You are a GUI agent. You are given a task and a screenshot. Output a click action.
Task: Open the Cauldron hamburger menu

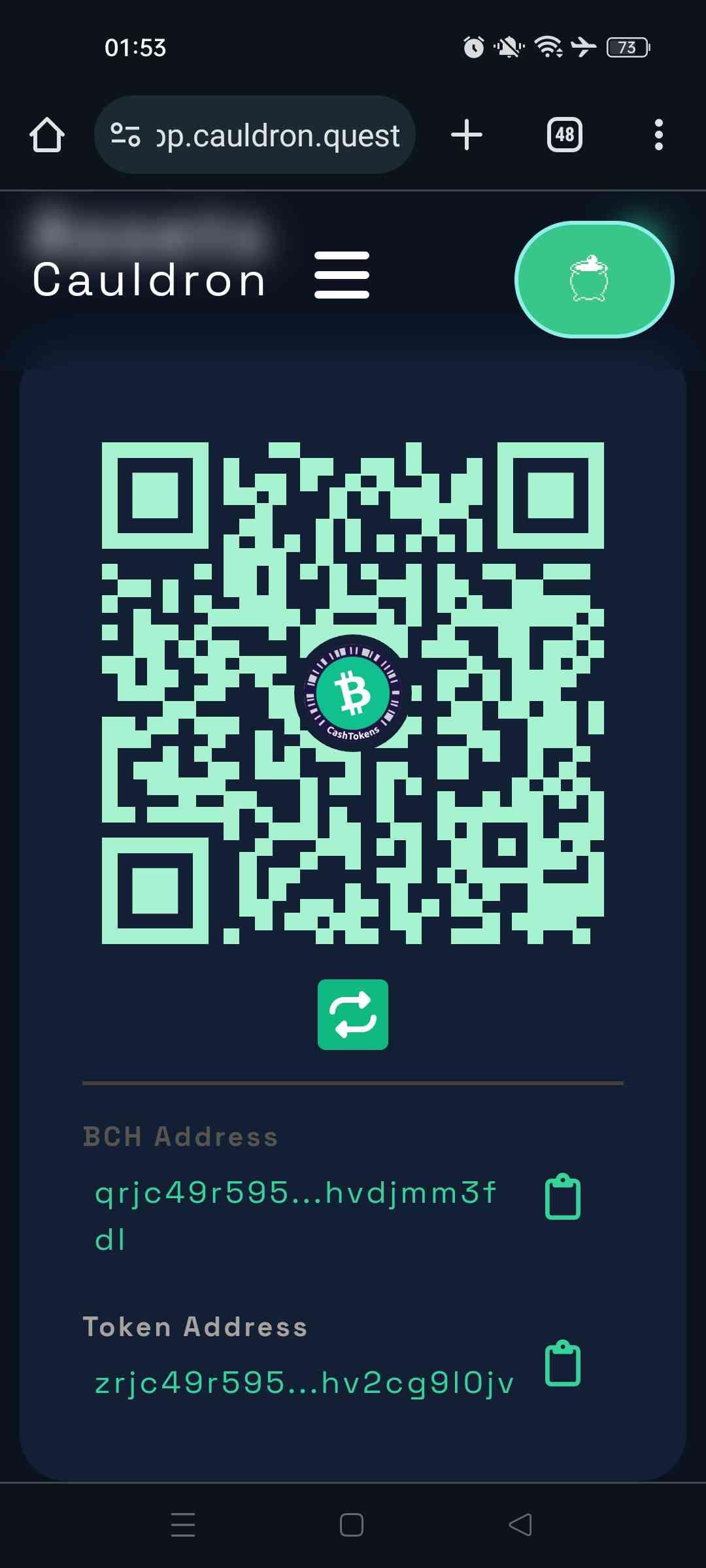coord(342,275)
